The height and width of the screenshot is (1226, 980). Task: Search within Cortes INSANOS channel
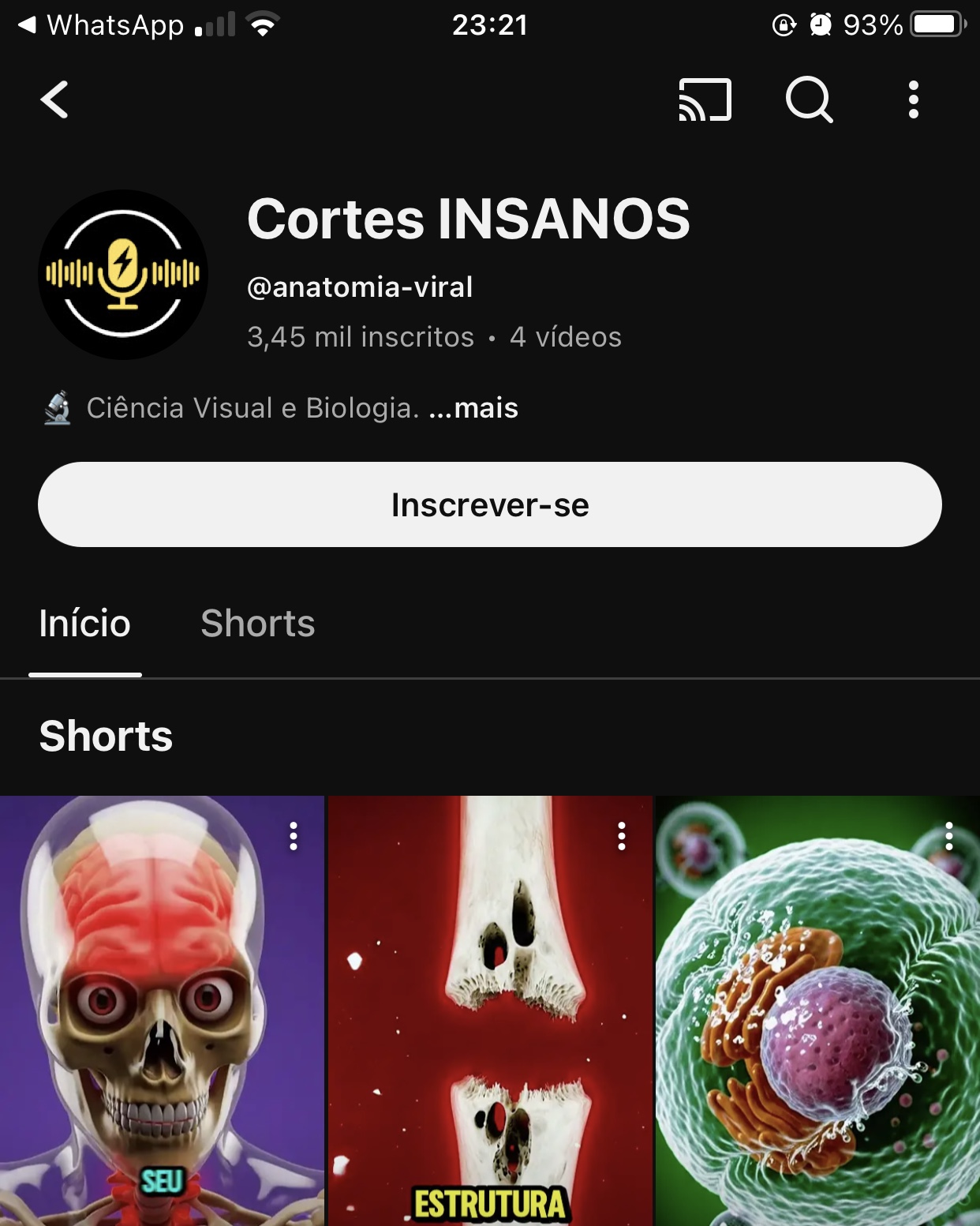pos(809,100)
